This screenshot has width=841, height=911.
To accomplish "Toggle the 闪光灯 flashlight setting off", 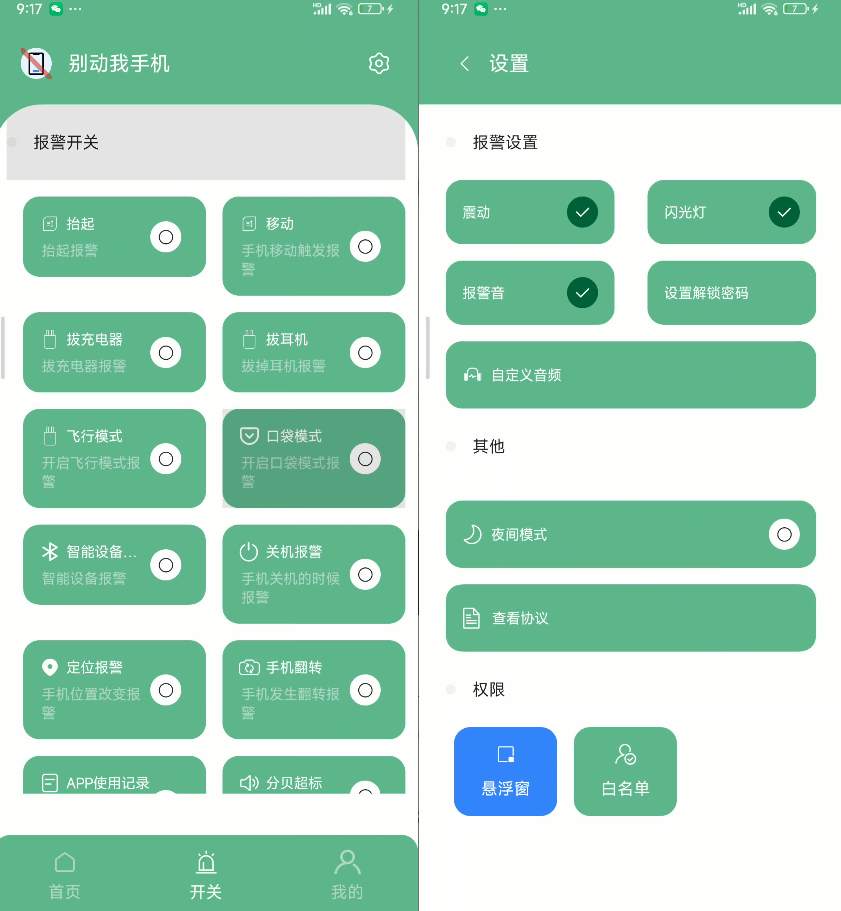I will coord(784,212).
